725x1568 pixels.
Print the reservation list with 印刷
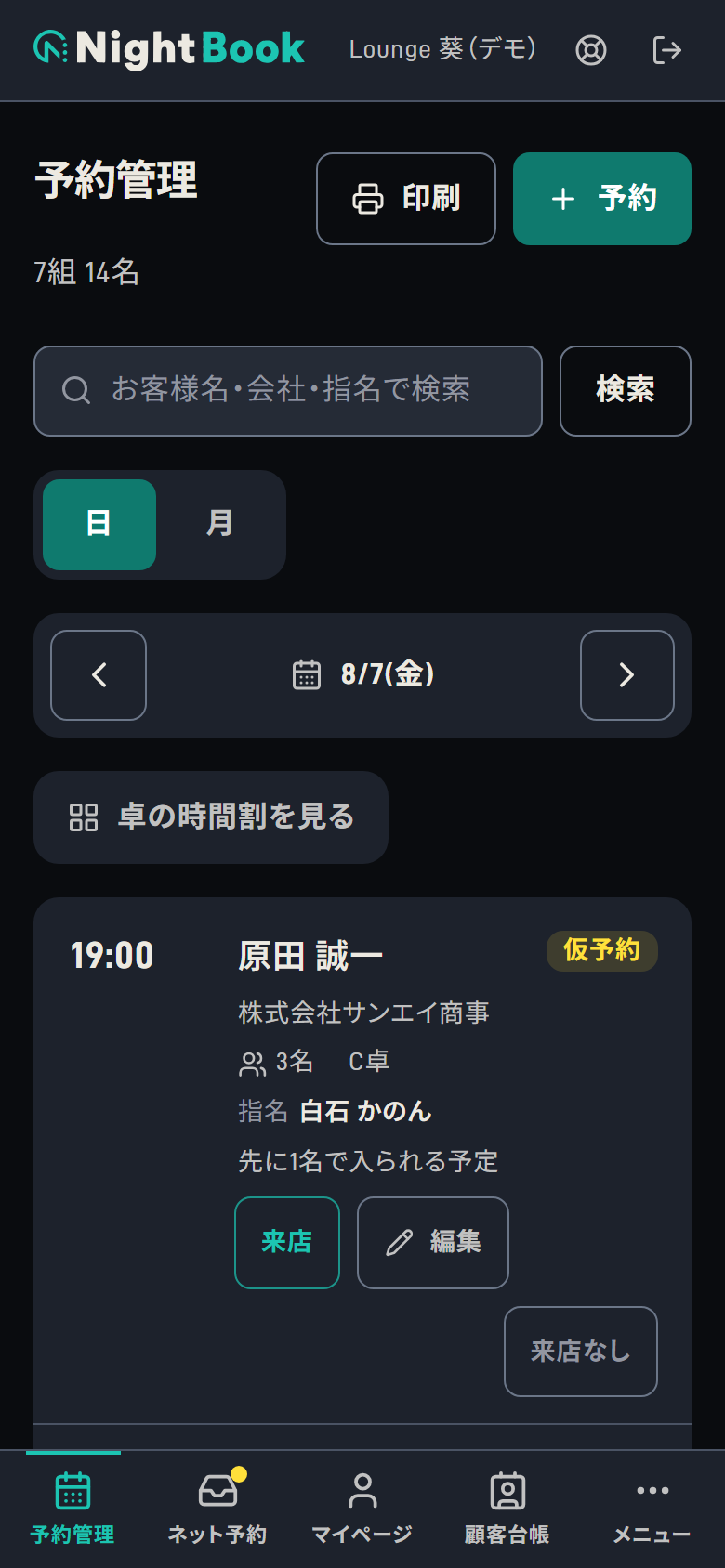[406, 199]
